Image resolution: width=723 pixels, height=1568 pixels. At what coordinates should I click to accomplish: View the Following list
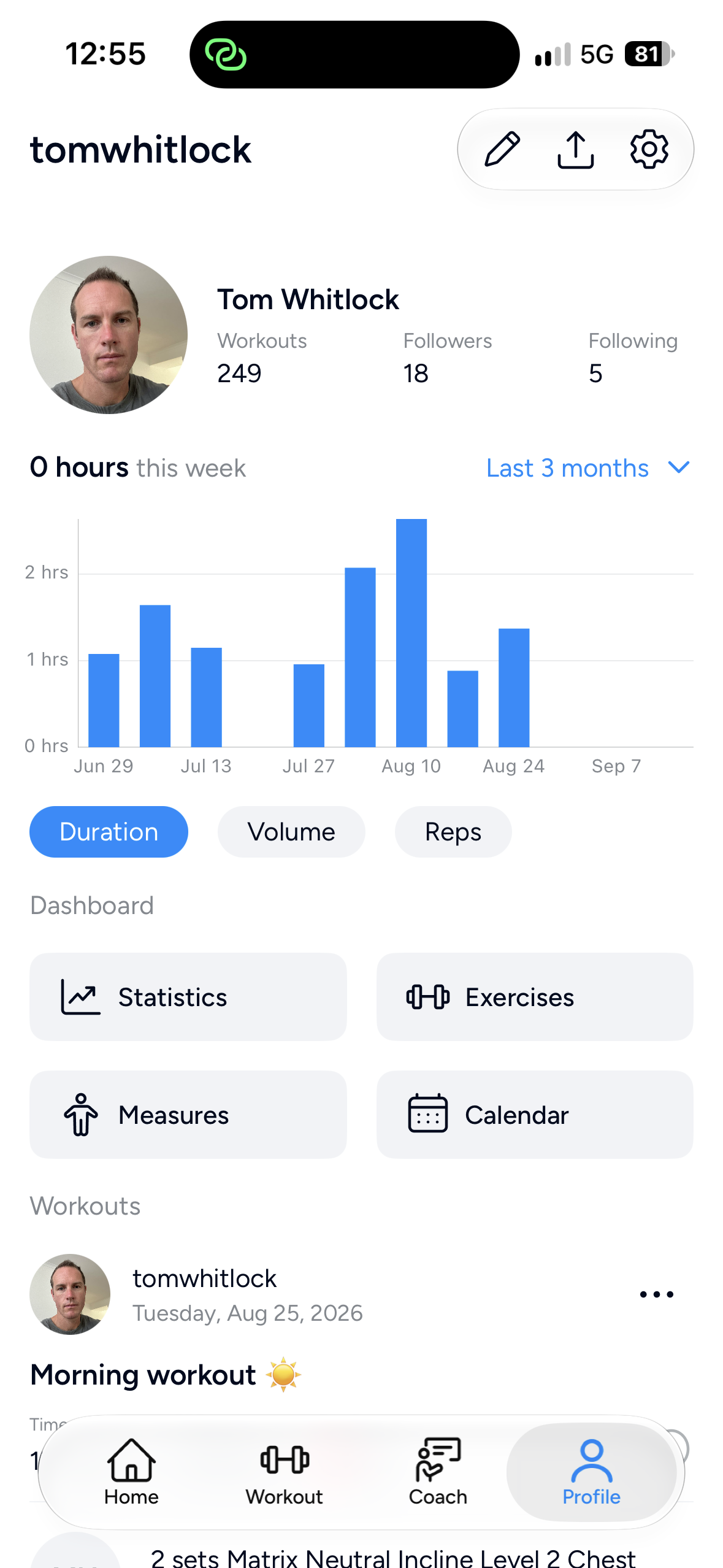tap(633, 358)
